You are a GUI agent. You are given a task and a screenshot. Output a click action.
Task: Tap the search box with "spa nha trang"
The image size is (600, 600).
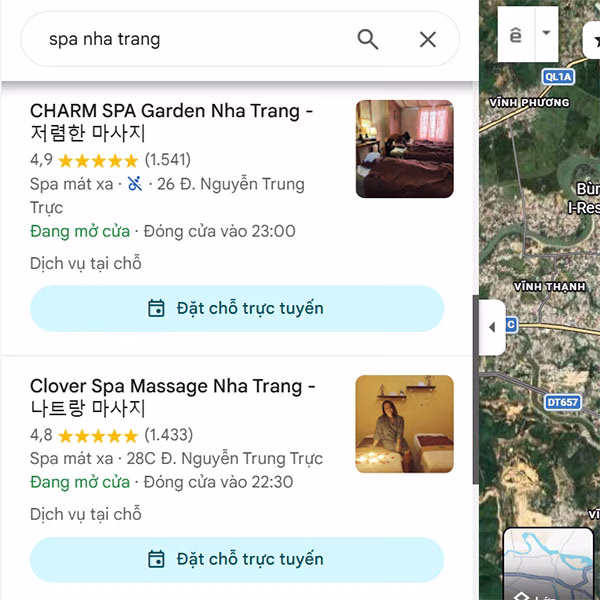pyautogui.click(x=190, y=40)
